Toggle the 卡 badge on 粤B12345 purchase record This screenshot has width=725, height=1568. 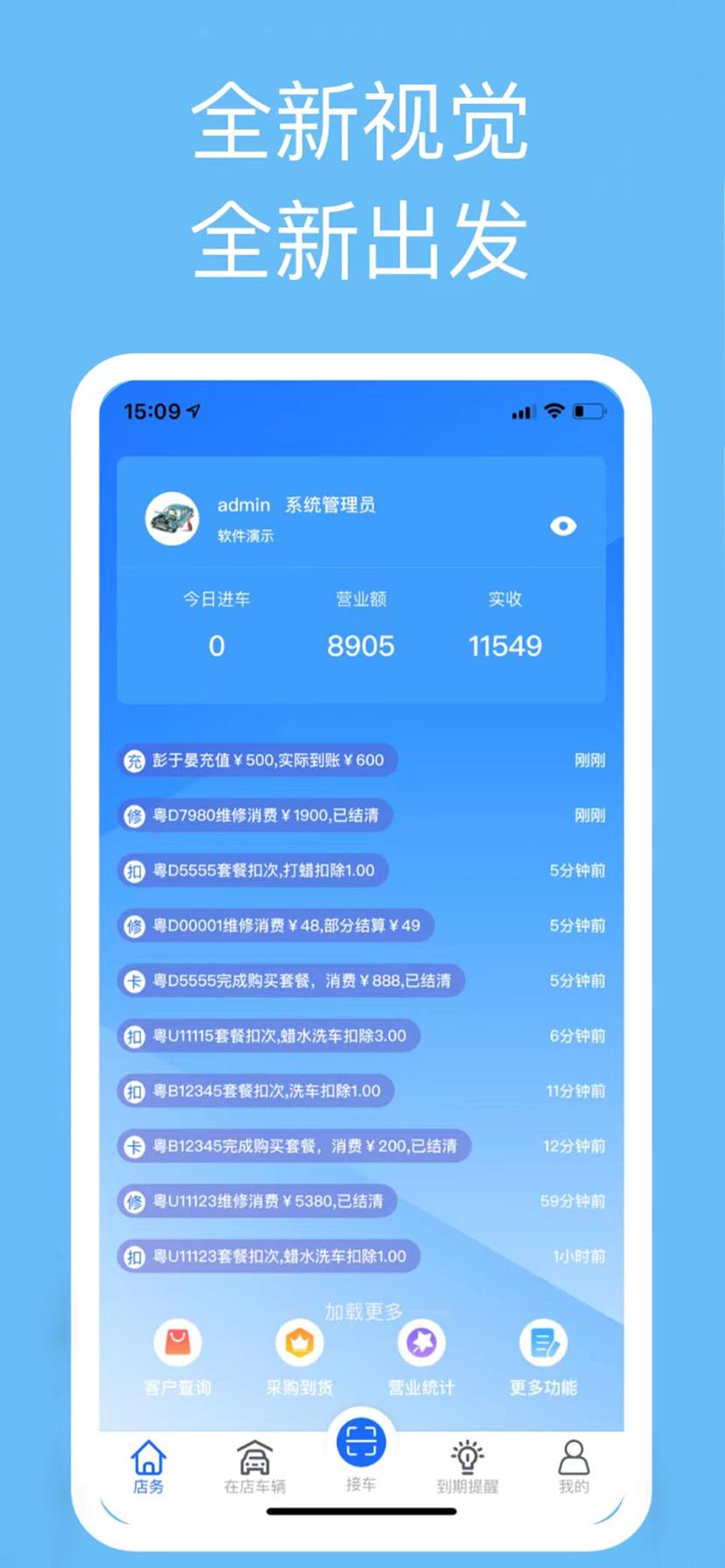click(x=133, y=1146)
